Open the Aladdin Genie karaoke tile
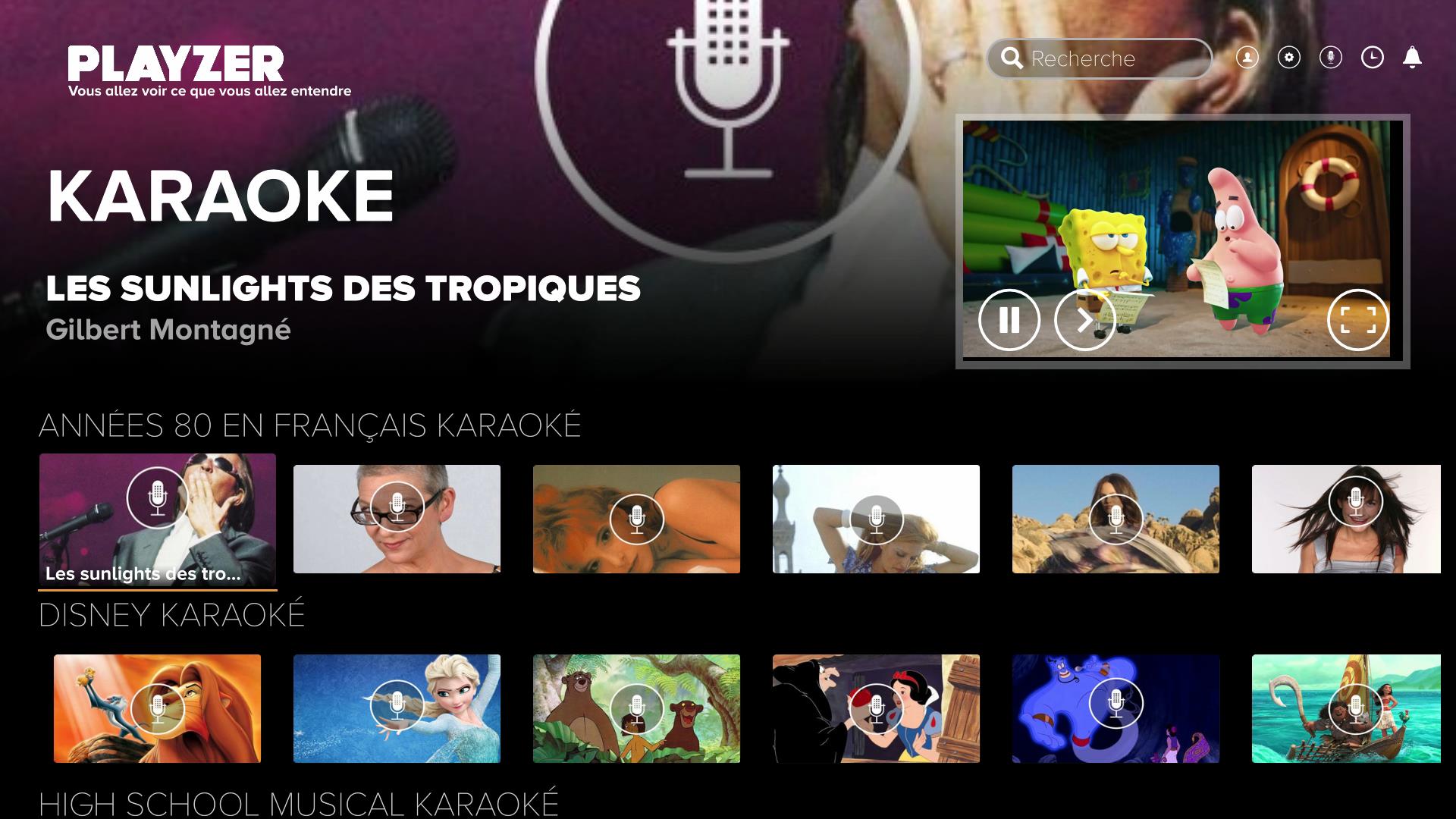 pos(1116,708)
